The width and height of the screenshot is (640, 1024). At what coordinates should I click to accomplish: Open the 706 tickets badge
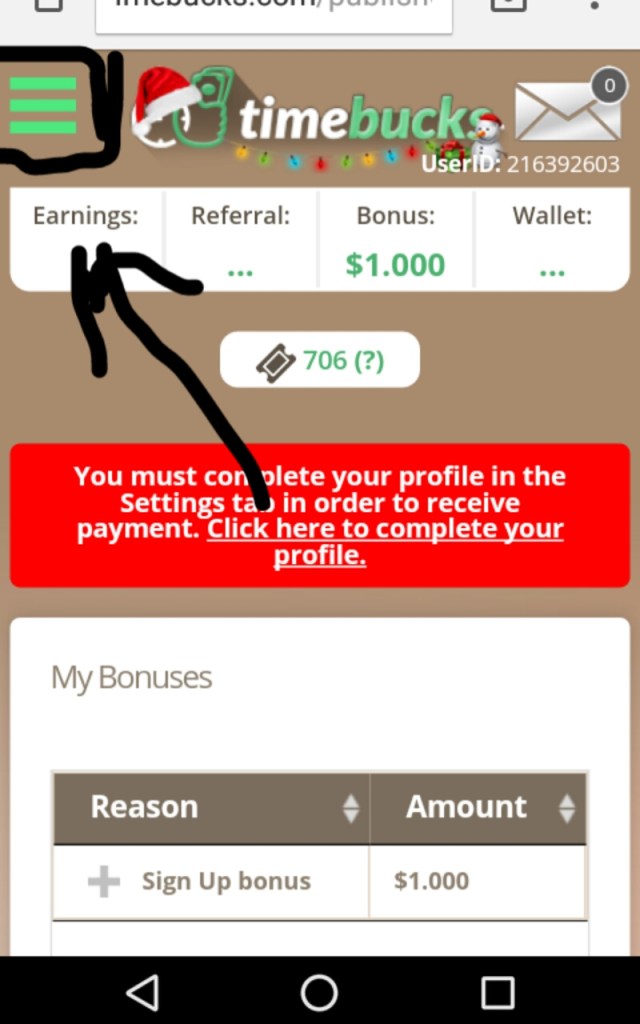[320, 360]
